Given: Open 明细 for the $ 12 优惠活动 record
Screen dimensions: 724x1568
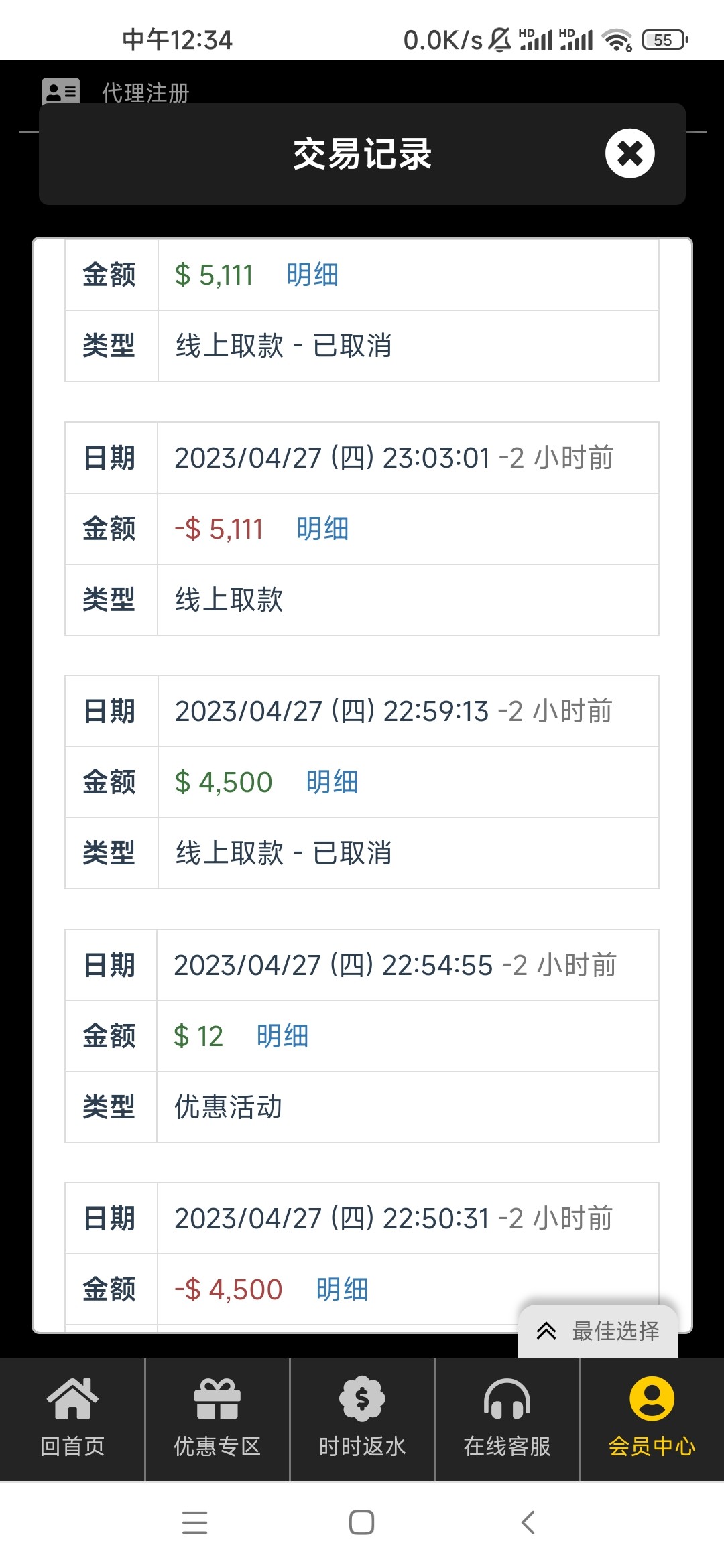Looking at the screenshot, I should coord(282,1036).
